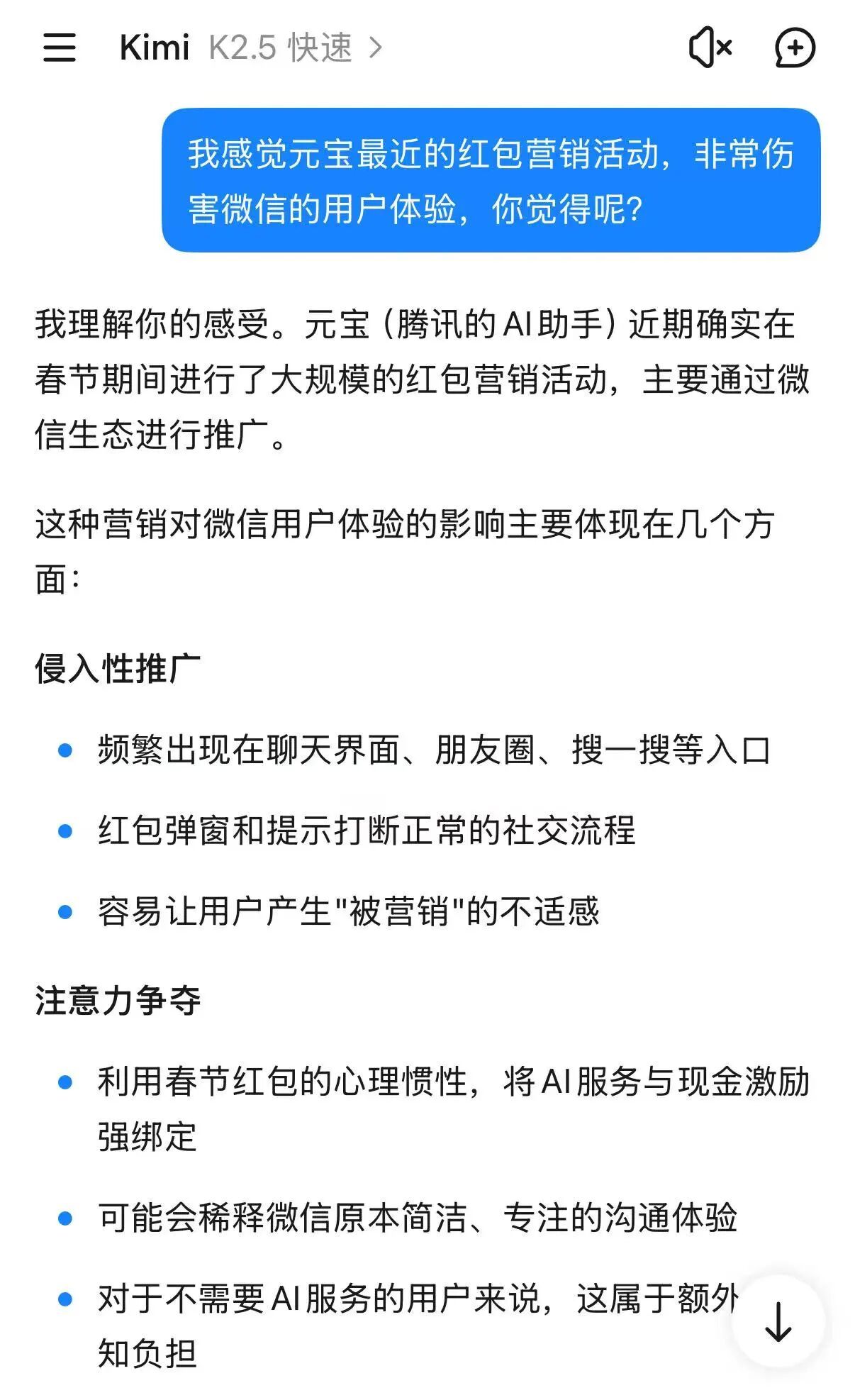Open the hamburger menu drawer
This screenshot has width=855, height=1400.
pyautogui.click(x=60, y=48)
